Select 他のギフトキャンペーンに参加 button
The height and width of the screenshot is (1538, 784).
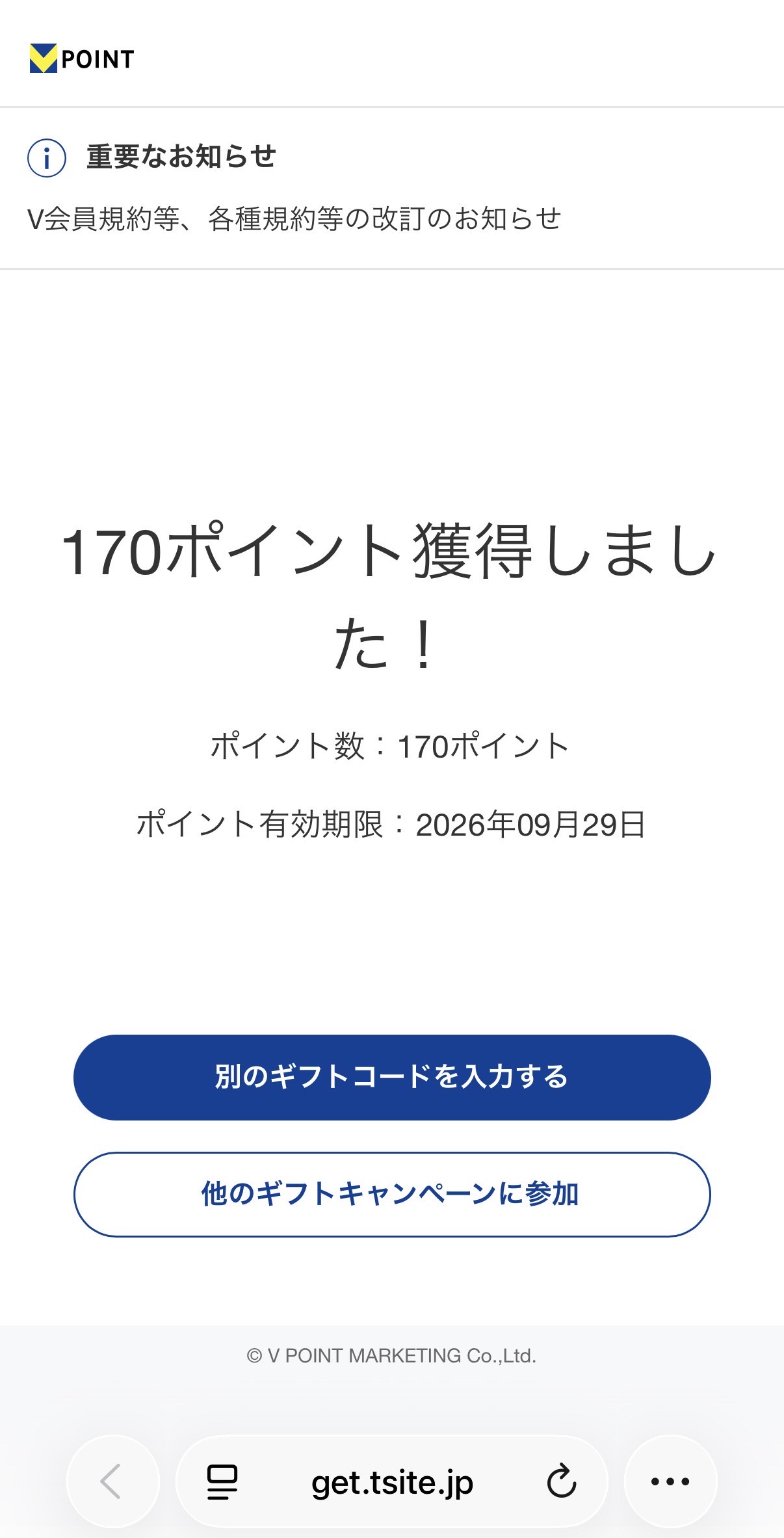point(391,1194)
